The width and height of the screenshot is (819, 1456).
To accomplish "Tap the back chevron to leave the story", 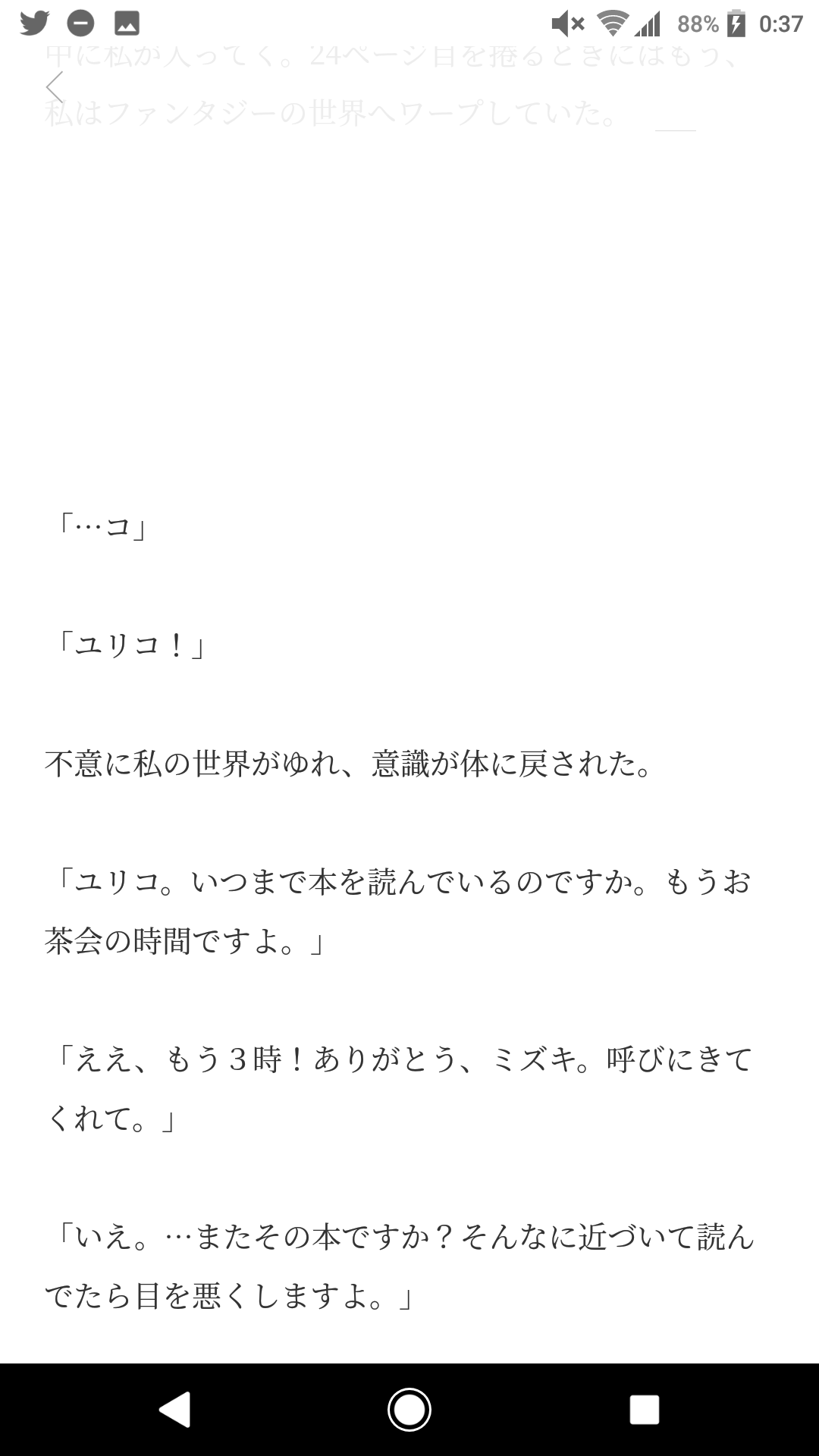I will pos(55,87).
